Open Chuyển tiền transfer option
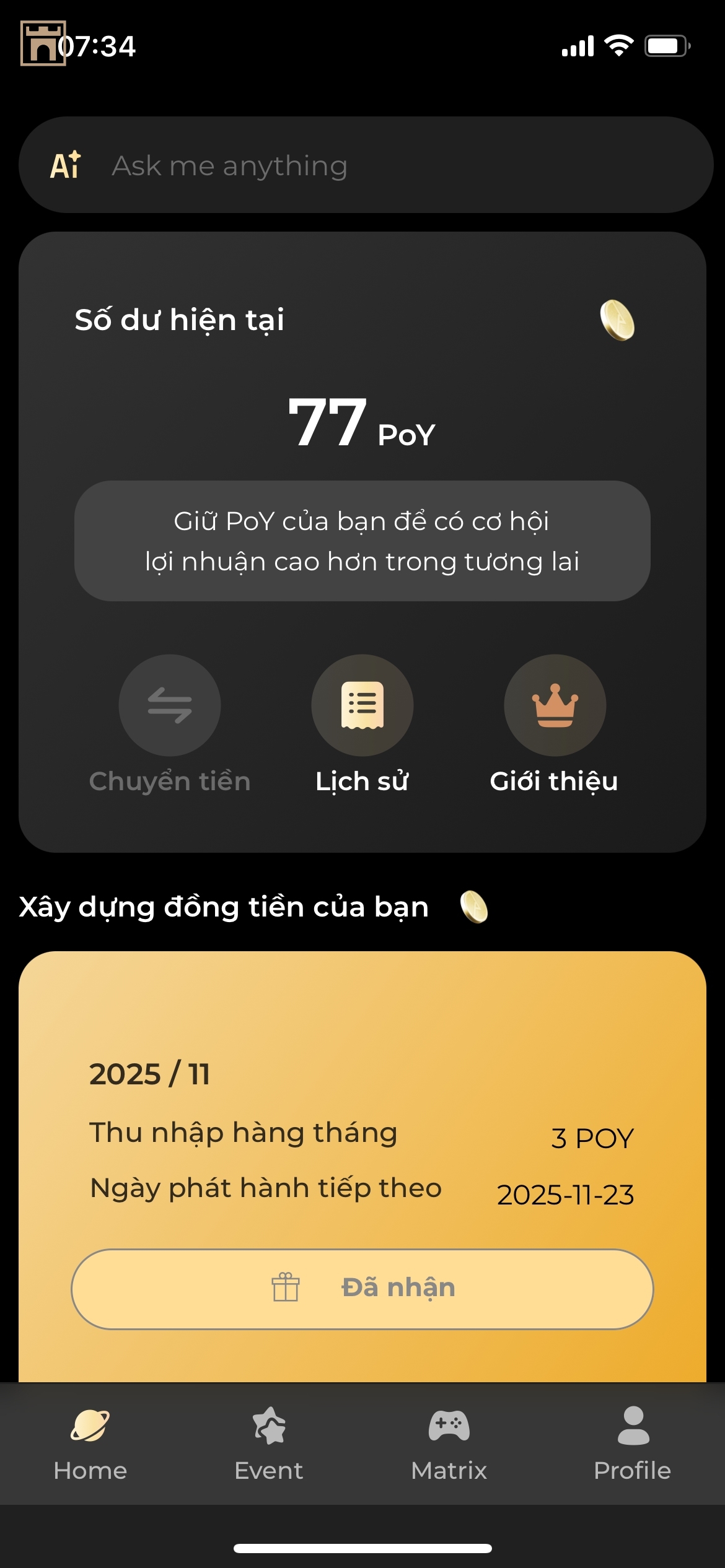 169,706
